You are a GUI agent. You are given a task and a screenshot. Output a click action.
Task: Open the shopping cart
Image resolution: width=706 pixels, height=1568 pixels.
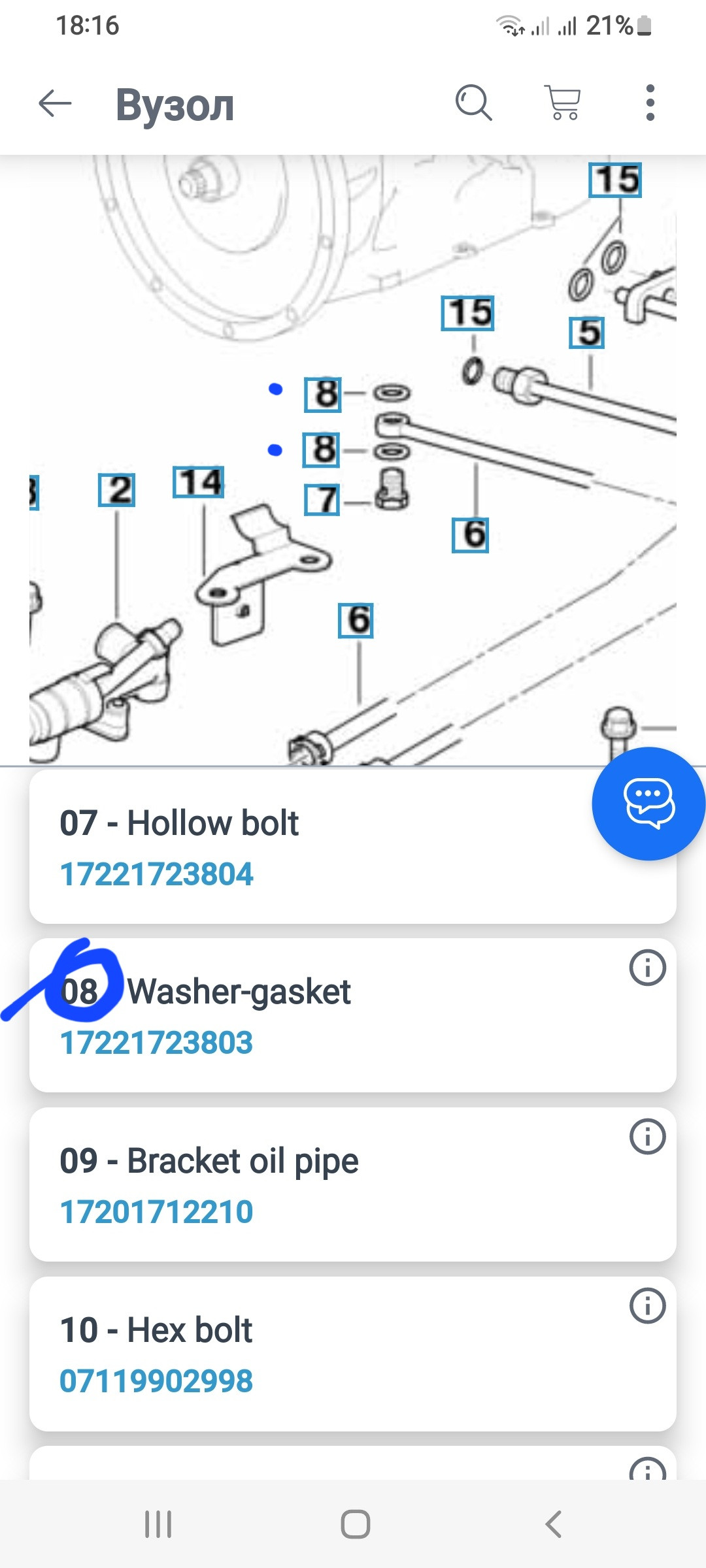pyautogui.click(x=562, y=103)
